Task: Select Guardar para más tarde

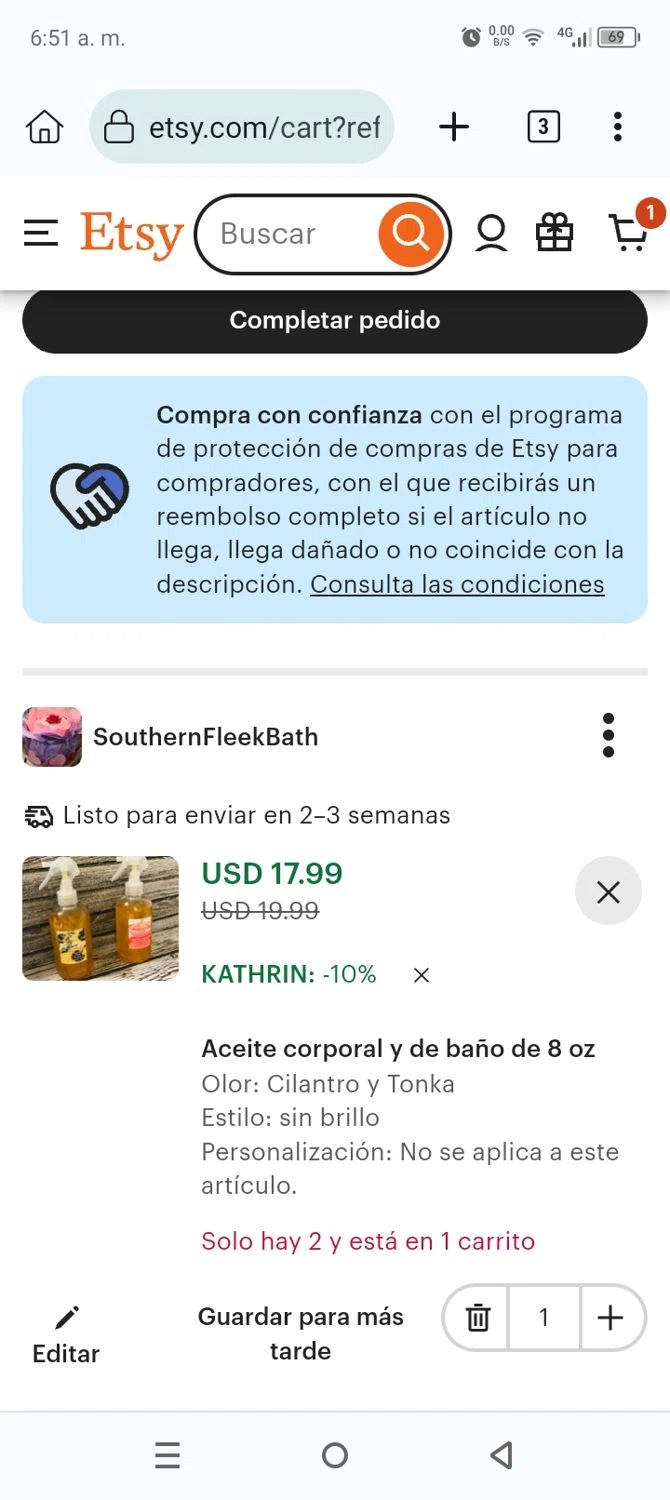Action: [x=300, y=1334]
